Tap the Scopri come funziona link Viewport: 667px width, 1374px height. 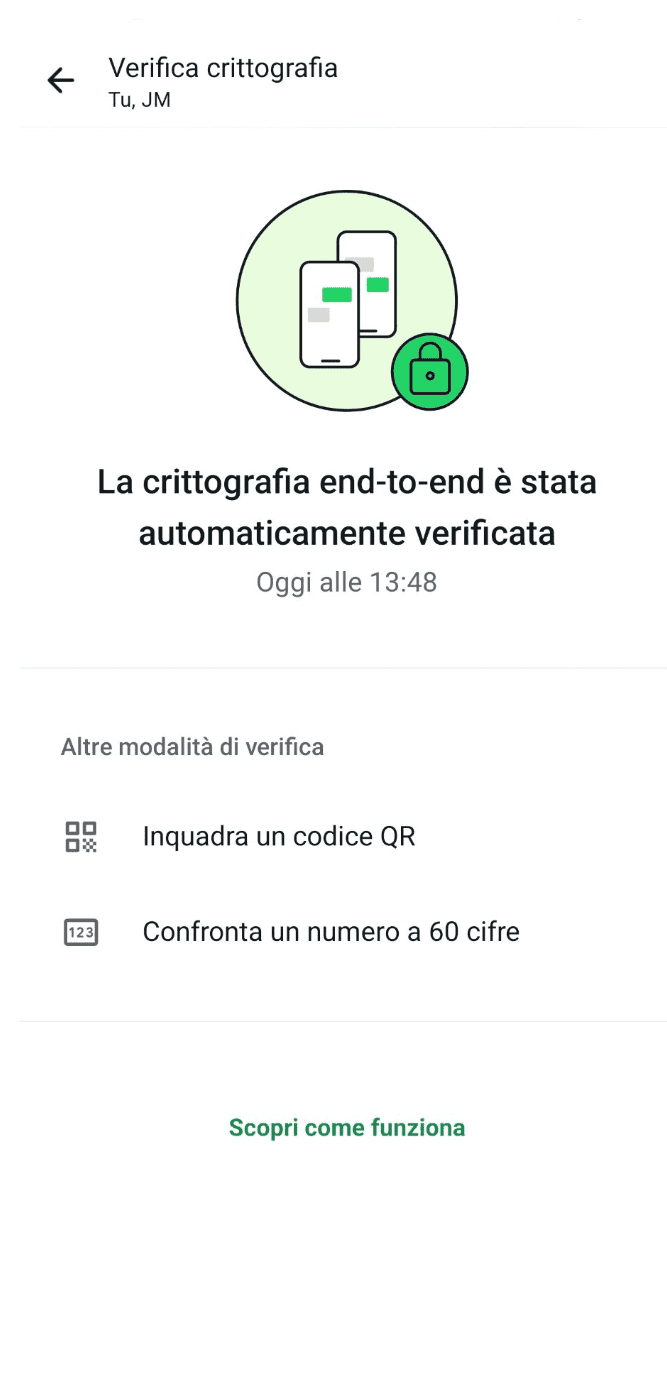click(347, 1128)
